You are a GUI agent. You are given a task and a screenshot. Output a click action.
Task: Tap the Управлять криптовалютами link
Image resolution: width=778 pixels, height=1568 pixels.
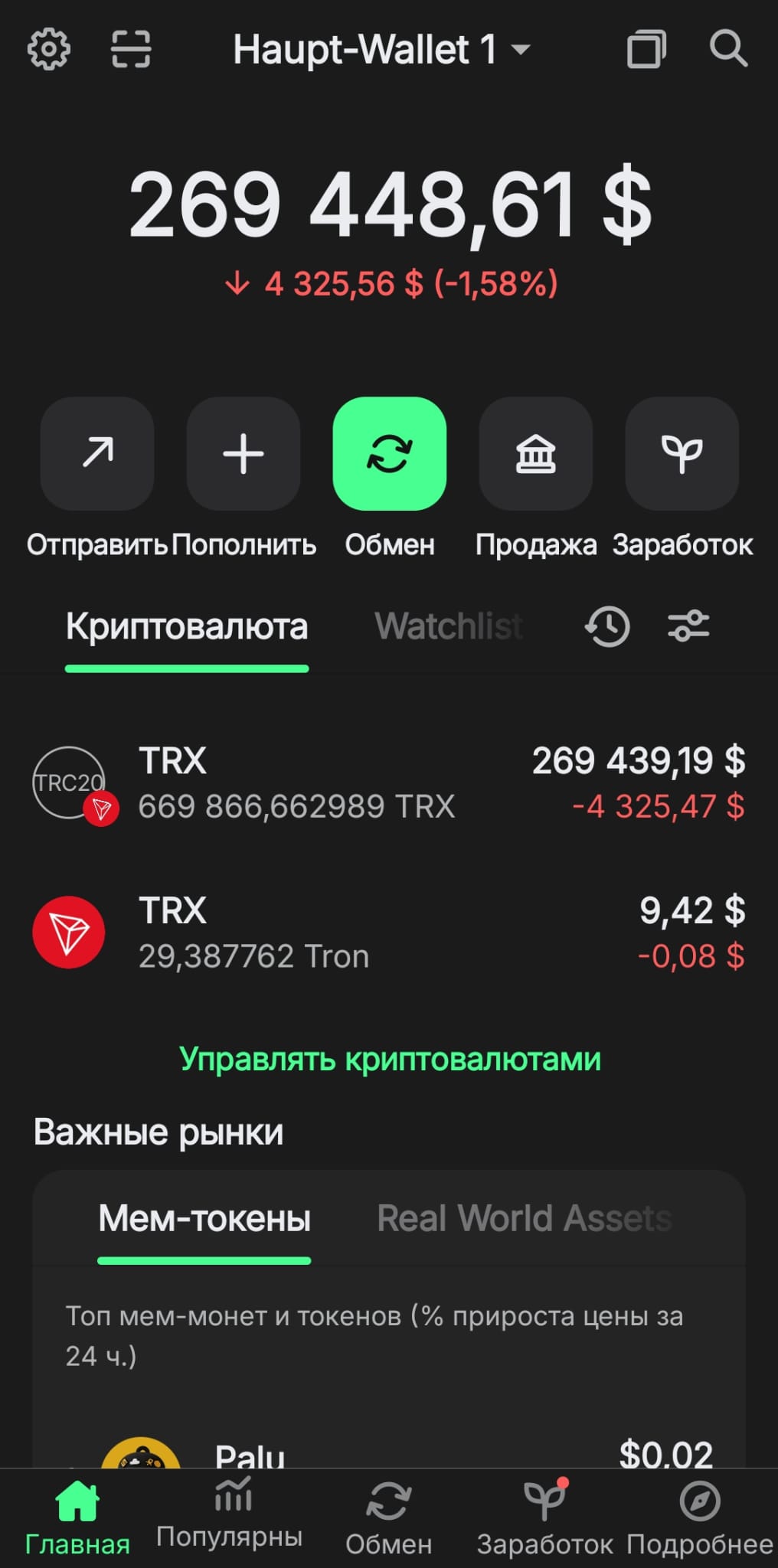390,1060
